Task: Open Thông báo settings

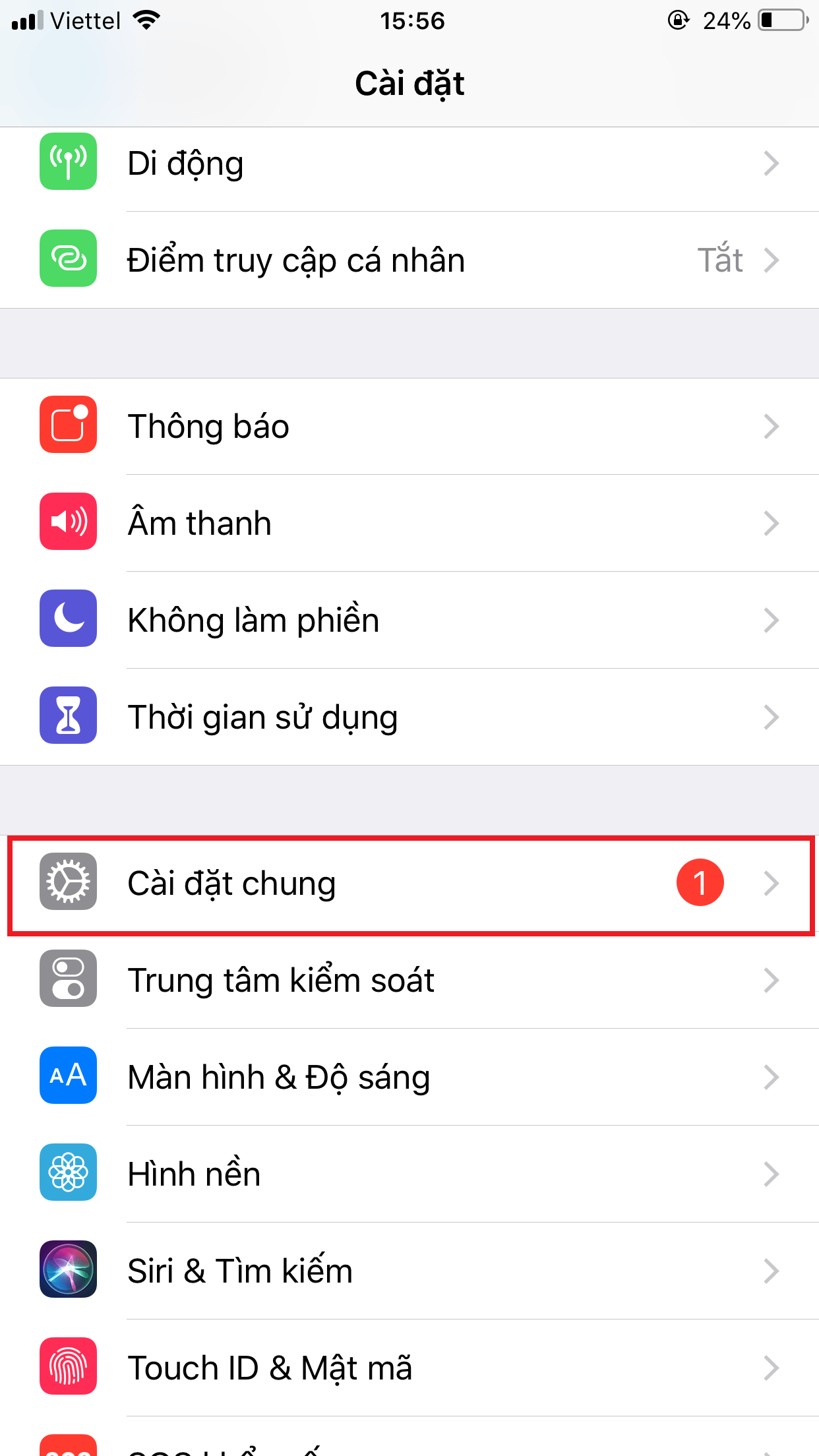Action: pos(409,426)
